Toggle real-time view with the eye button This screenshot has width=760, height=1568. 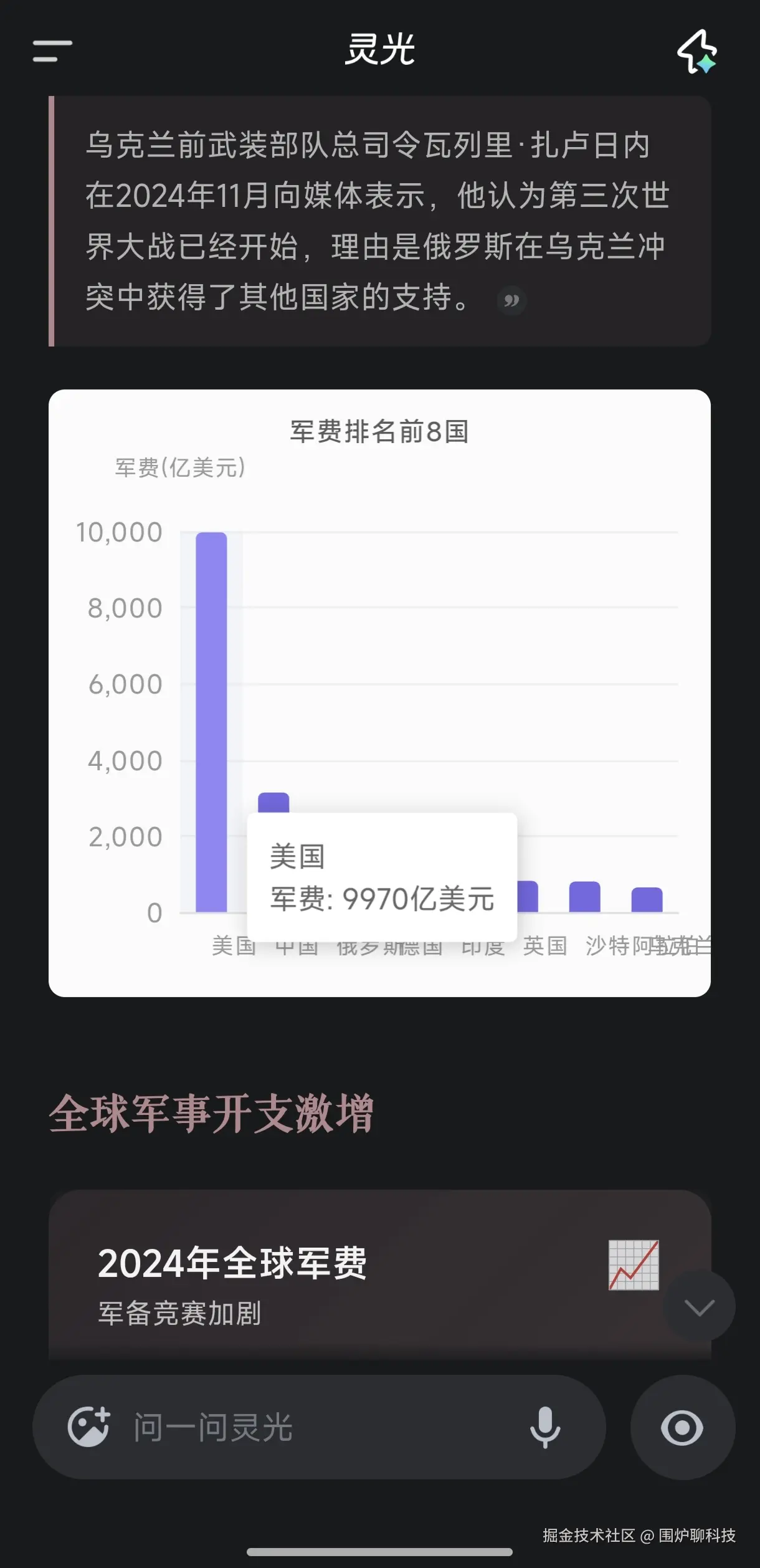(683, 1428)
